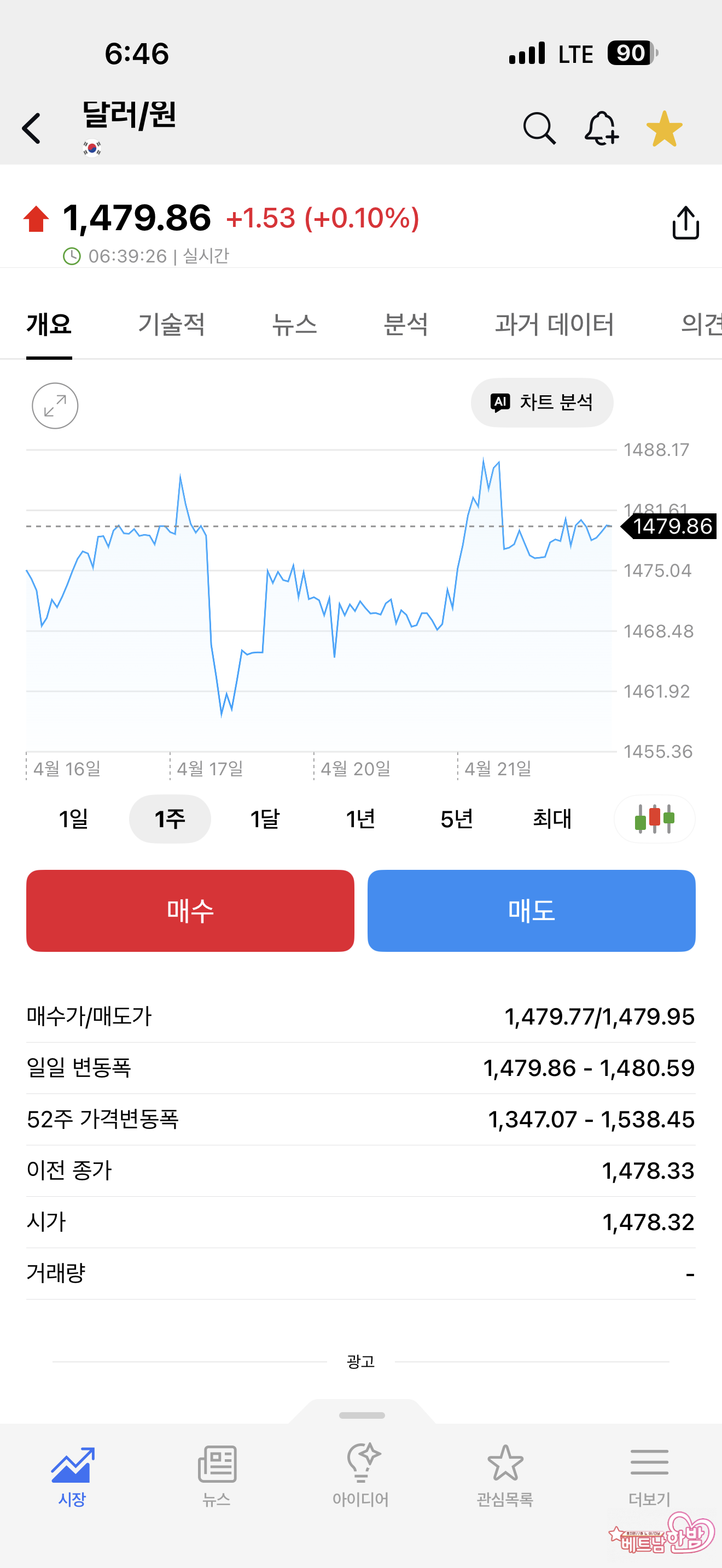Show the 1년 chart range
The image size is (722, 1568).
coord(360,818)
